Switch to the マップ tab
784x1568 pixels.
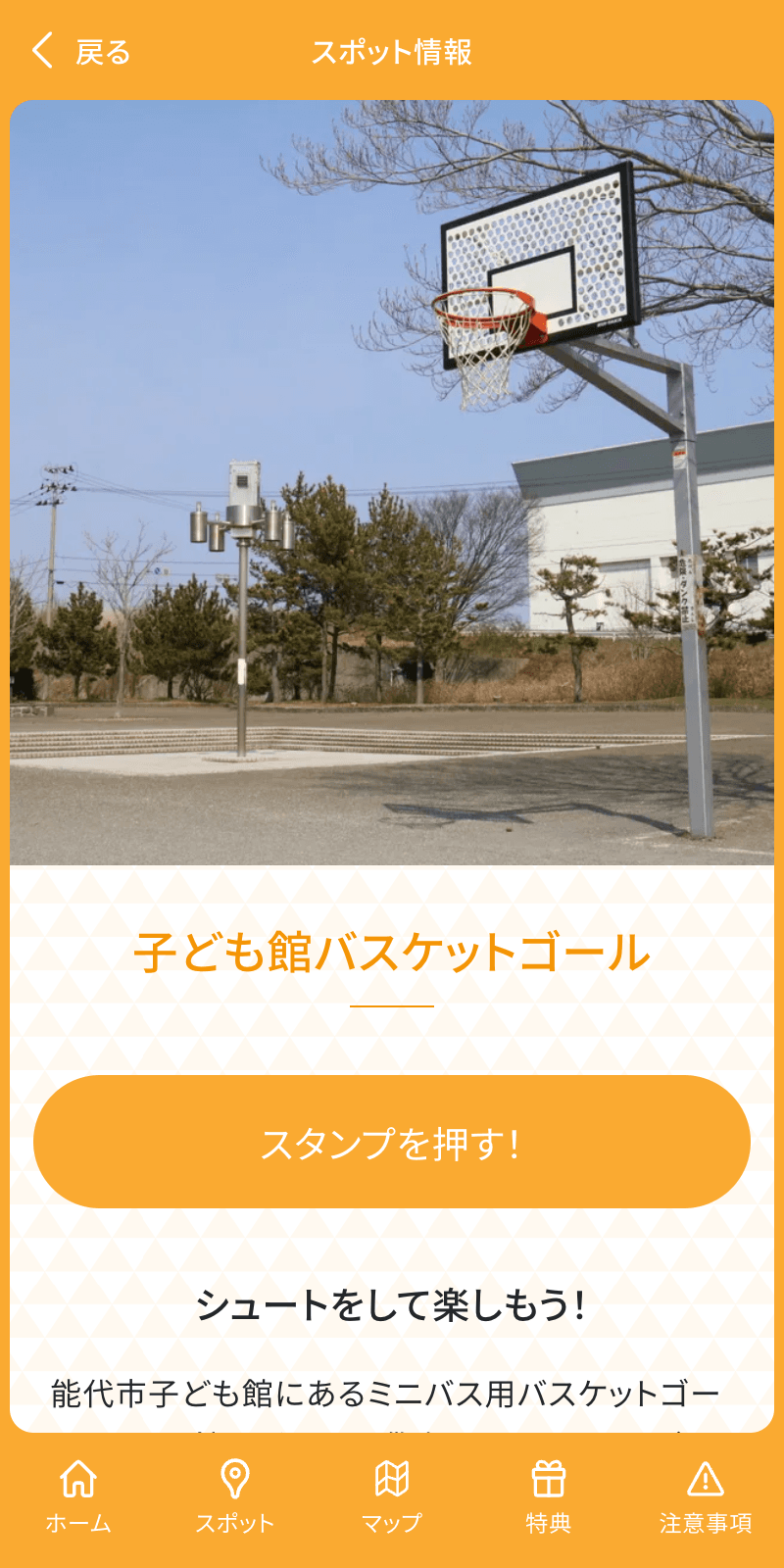(392, 1496)
